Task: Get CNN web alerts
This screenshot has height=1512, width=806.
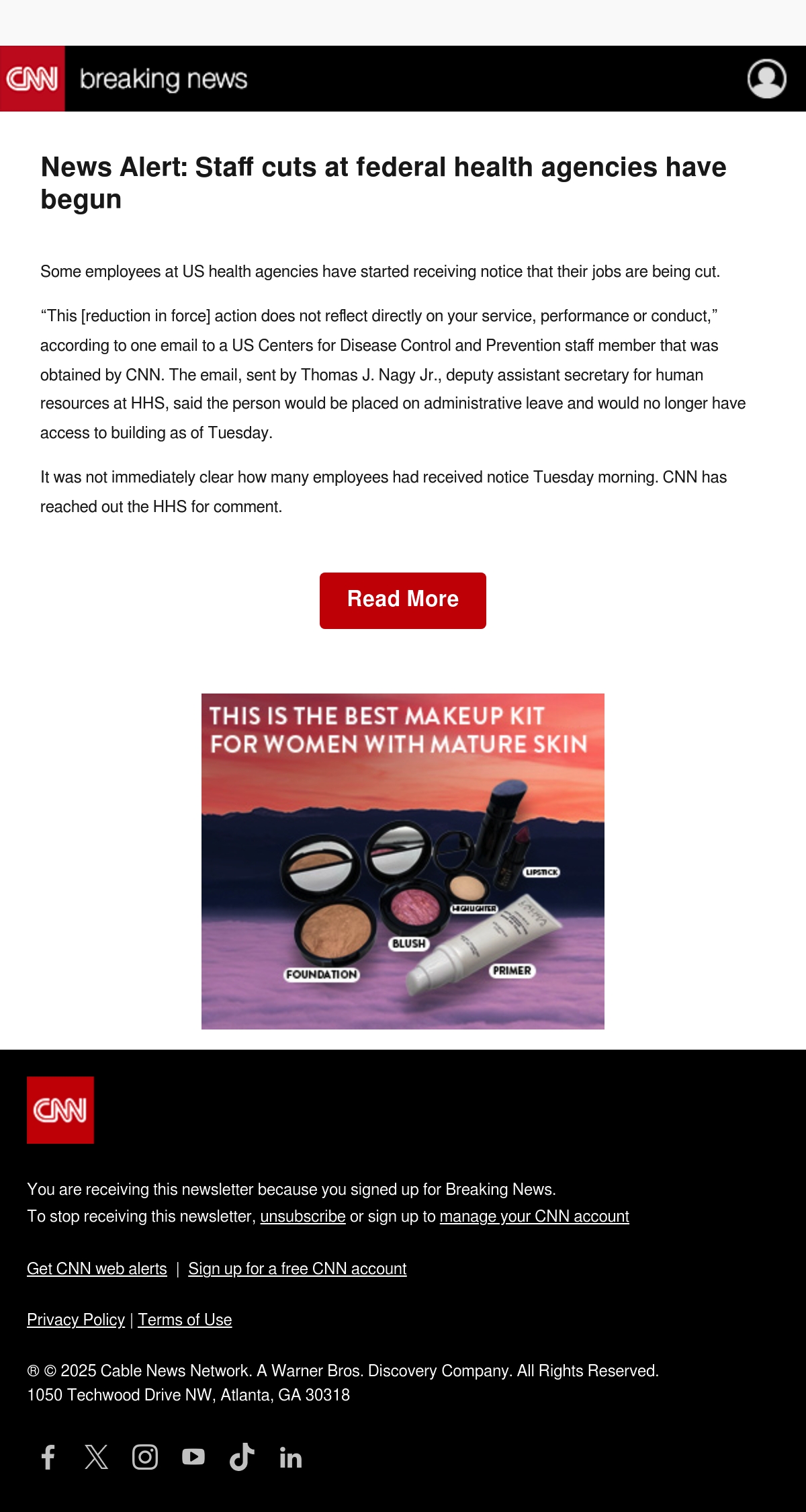Action: click(97, 1269)
